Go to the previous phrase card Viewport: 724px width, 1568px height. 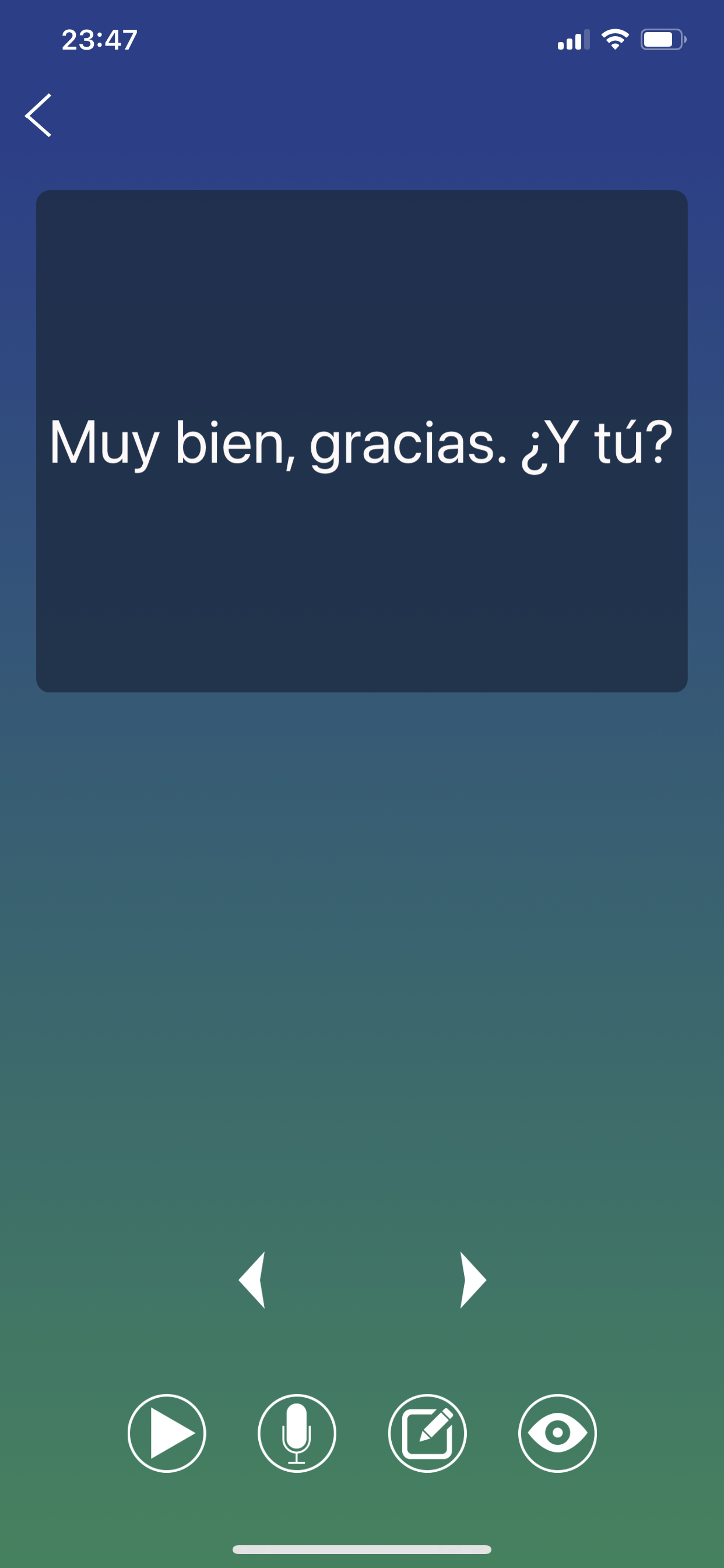pos(252,1280)
